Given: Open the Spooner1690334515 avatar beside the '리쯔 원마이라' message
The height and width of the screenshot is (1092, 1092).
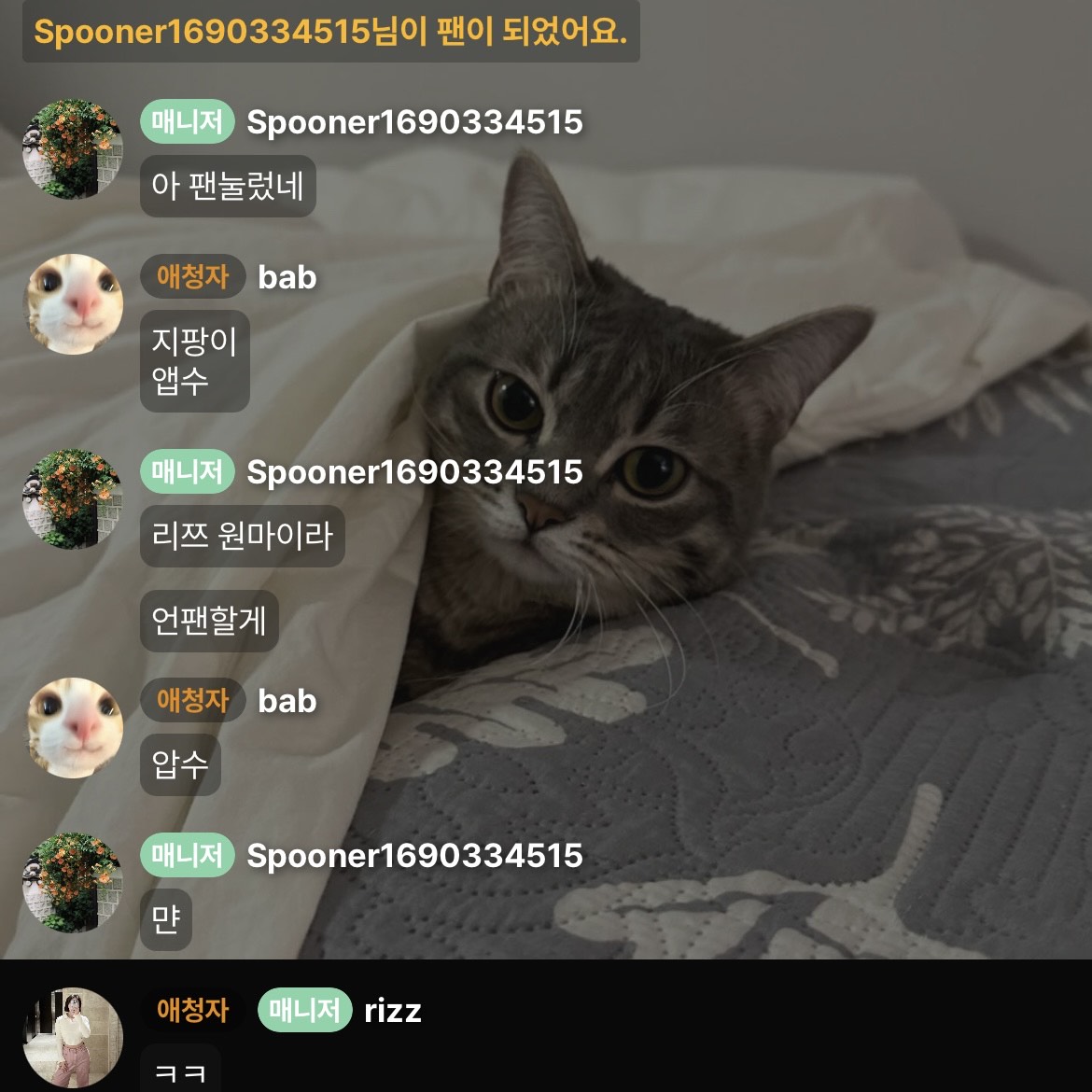Looking at the screenshot, I should tap(73, 499).
